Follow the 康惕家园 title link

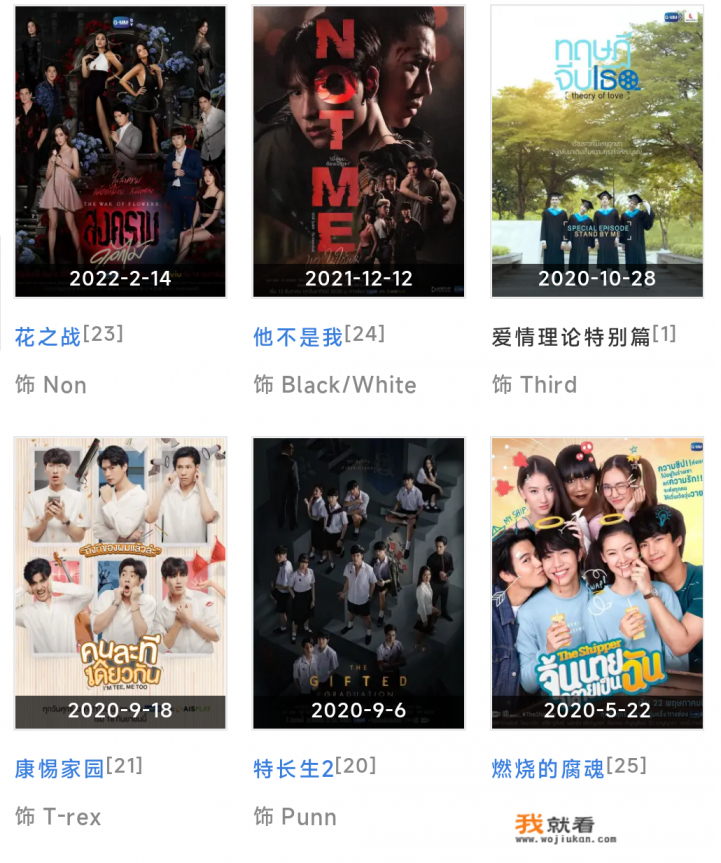pos(59,769)
